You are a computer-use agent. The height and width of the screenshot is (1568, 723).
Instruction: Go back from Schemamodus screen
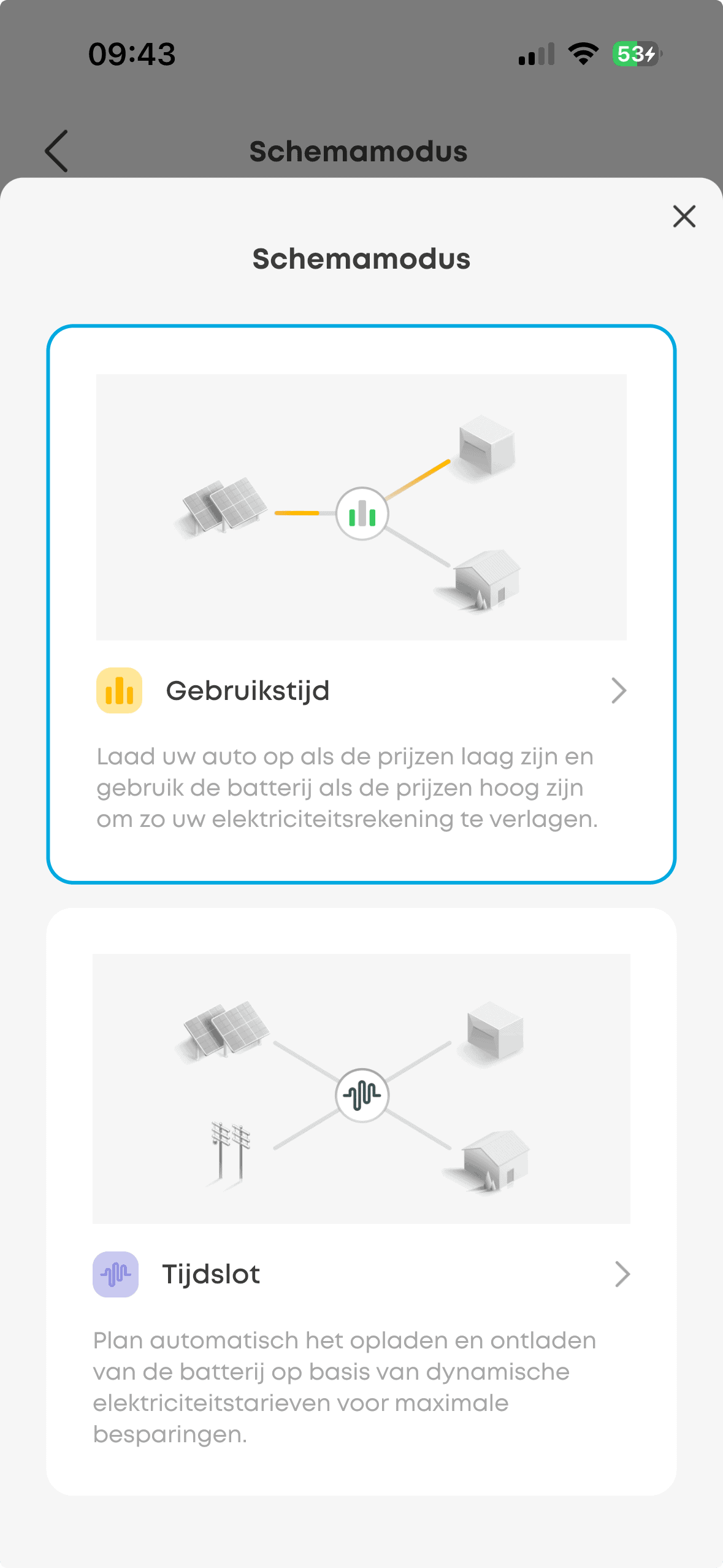(x=56, y=151)
